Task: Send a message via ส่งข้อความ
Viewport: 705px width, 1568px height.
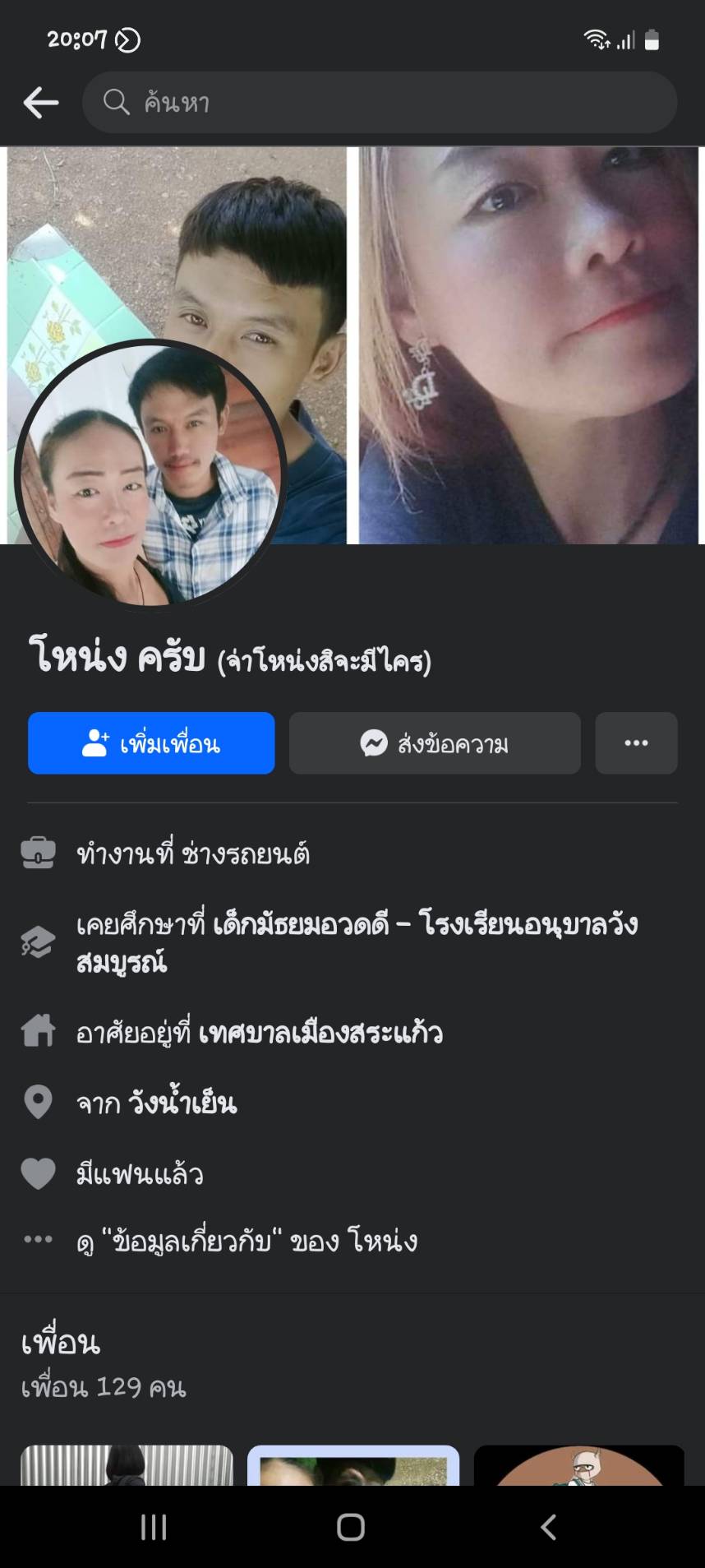Action: pos(435,743)
